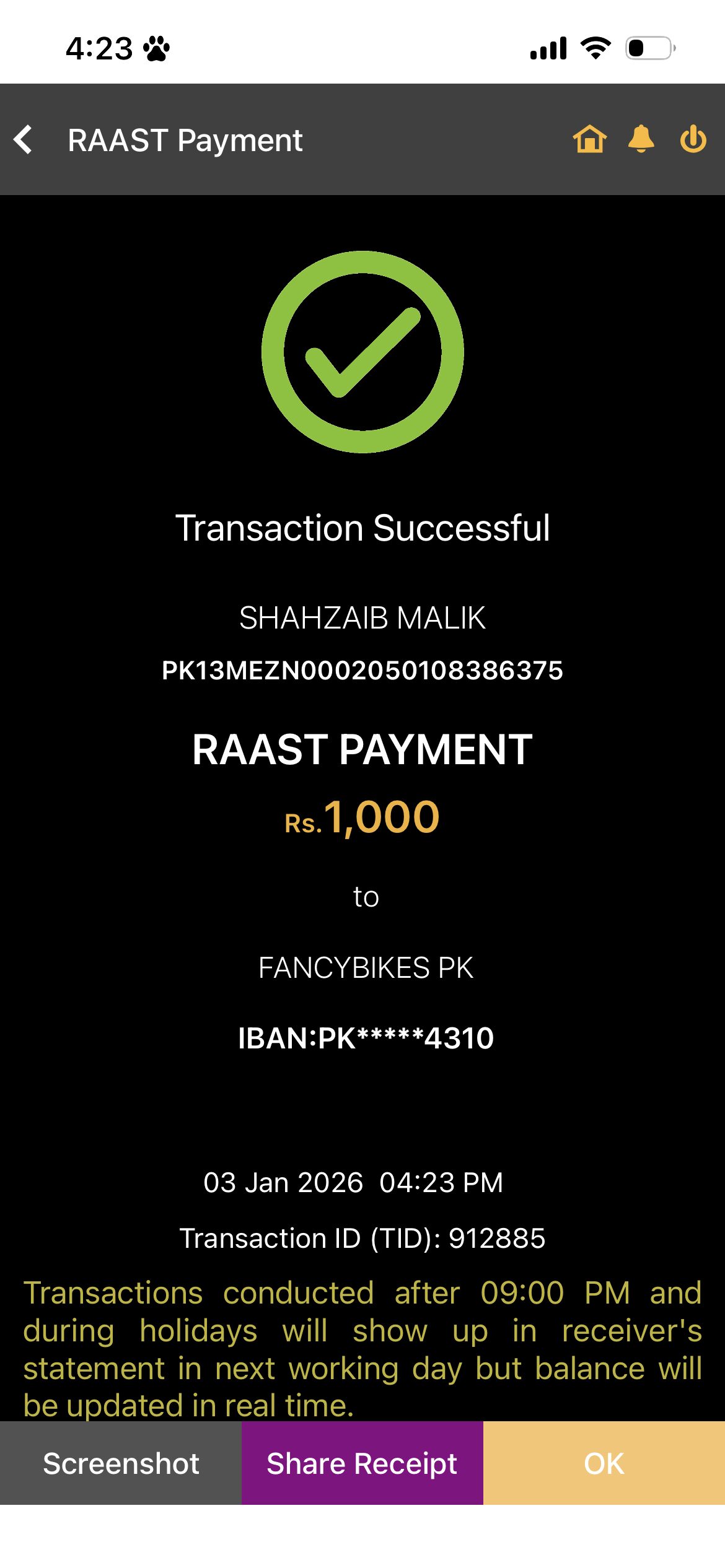Screen dimensions: 725x1568
Task: Tap the power logout icon
Action: point(693,139)
